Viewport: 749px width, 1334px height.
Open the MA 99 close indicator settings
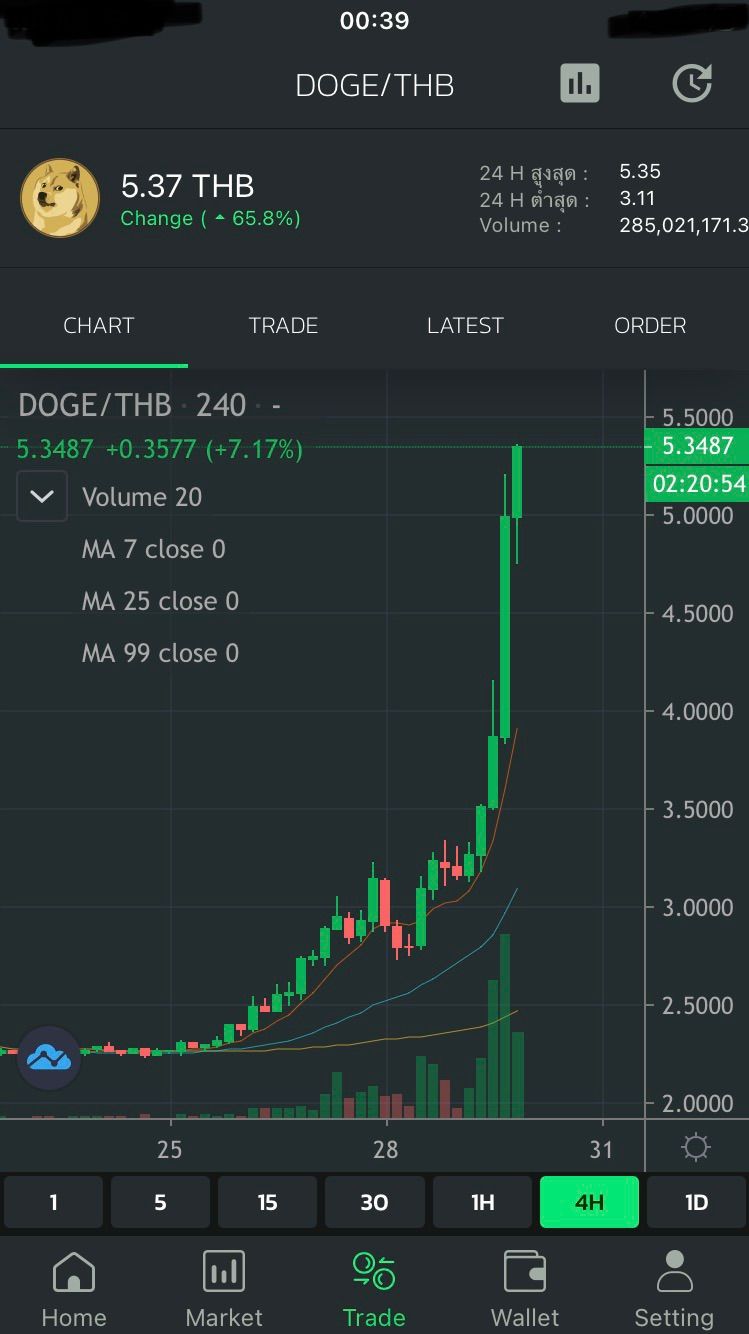[160, 653]
